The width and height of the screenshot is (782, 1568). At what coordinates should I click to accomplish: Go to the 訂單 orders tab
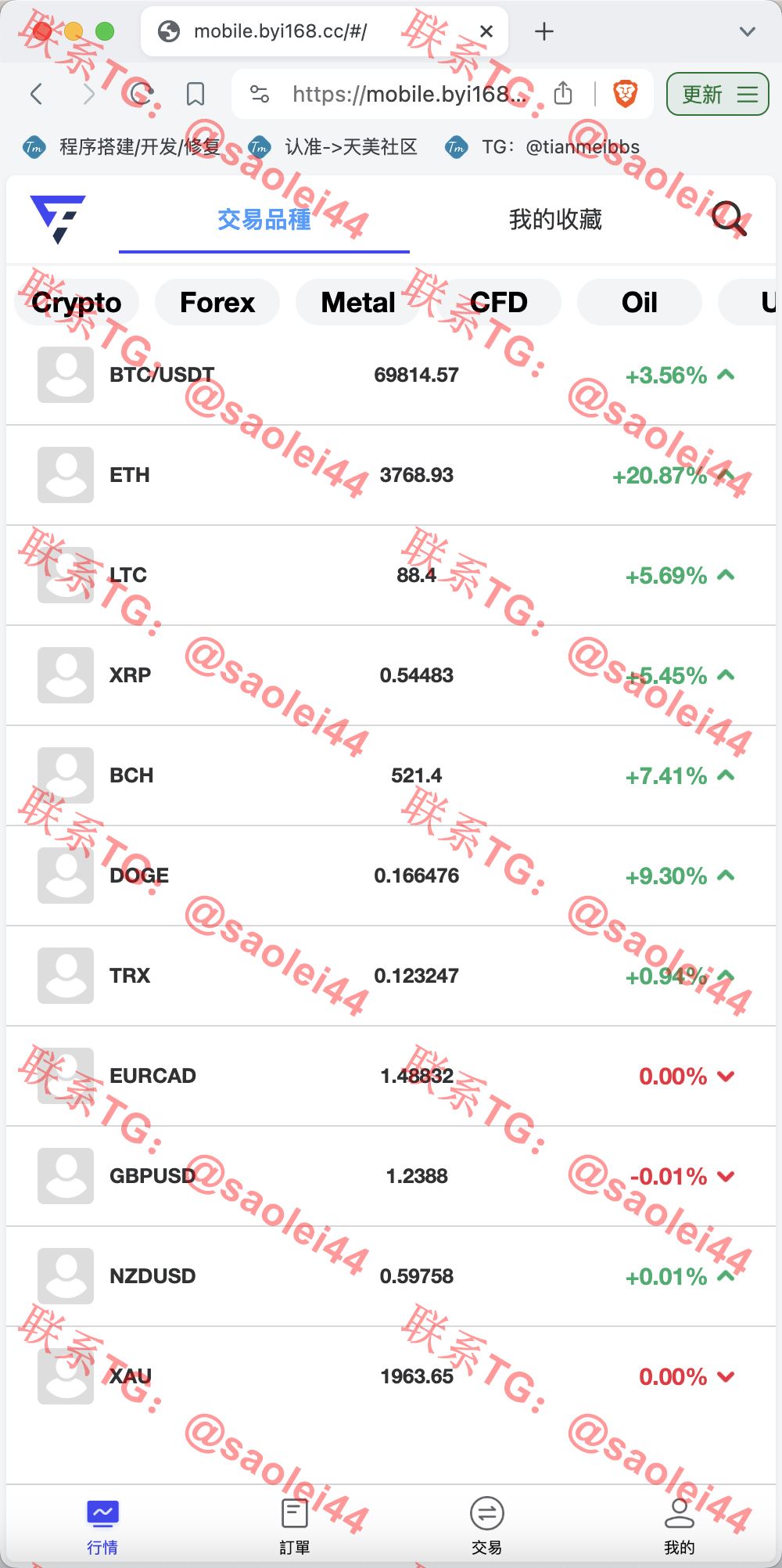pyautogui.click(x=295, y=1526)
